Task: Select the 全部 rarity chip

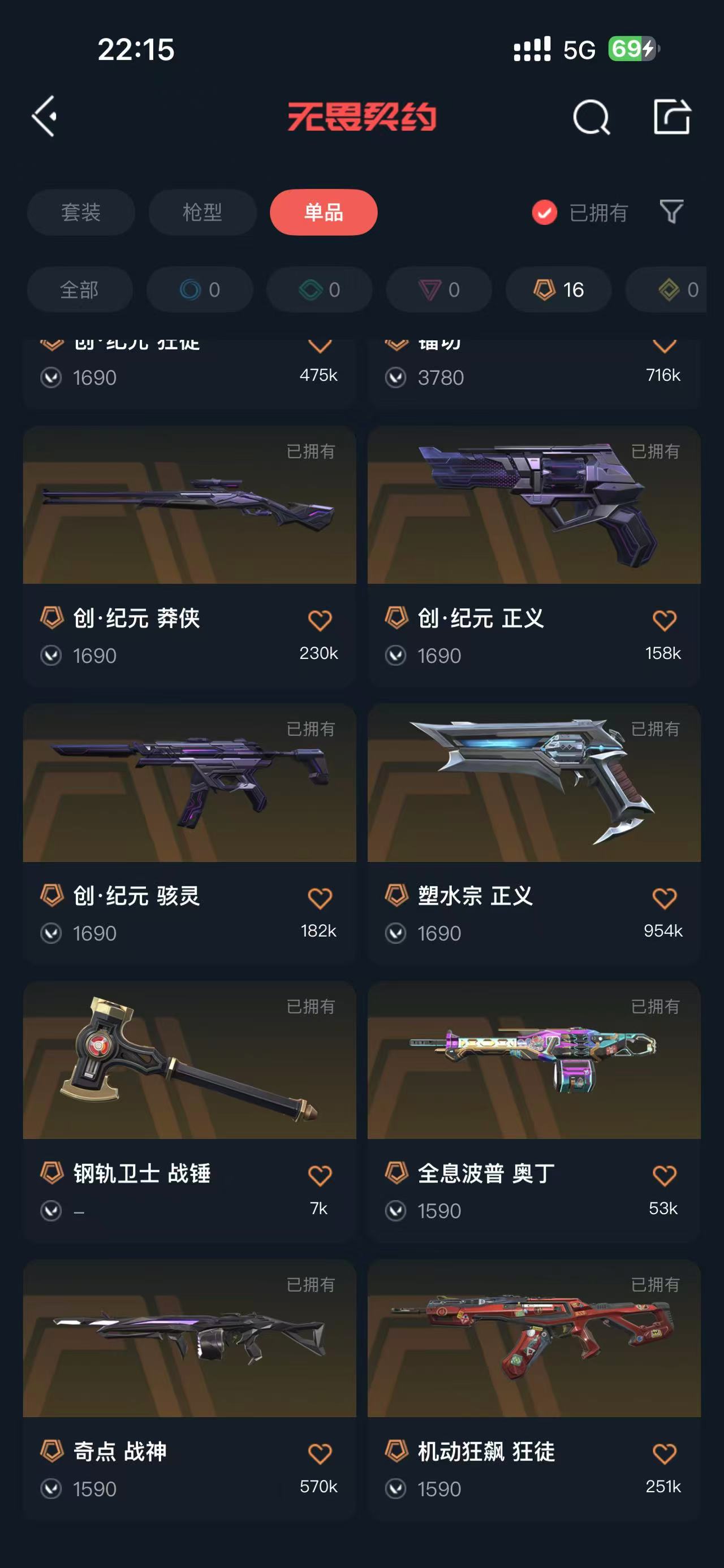Action: [80, 290]
